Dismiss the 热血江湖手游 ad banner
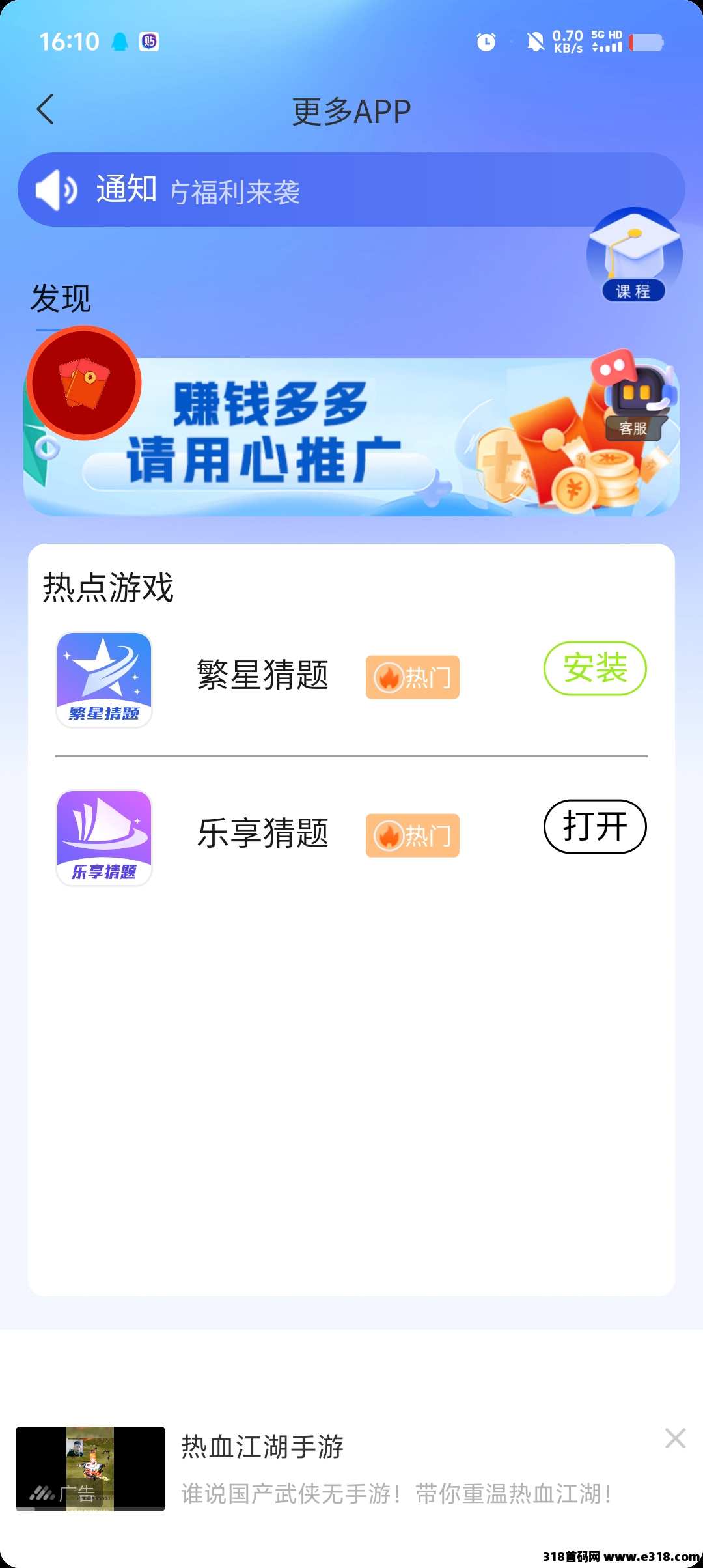 click(675, 1438)
